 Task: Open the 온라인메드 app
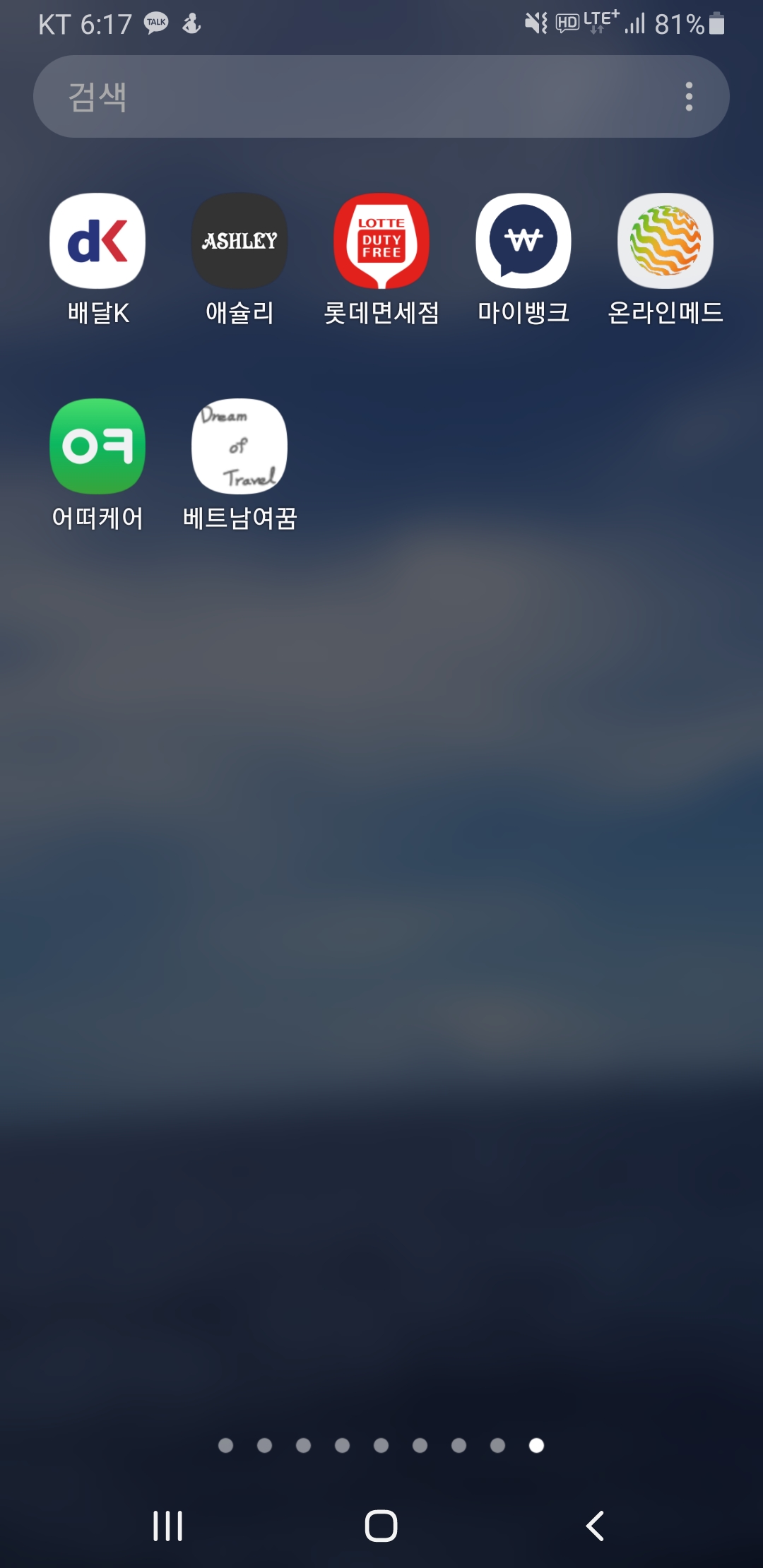click(666, 242)
